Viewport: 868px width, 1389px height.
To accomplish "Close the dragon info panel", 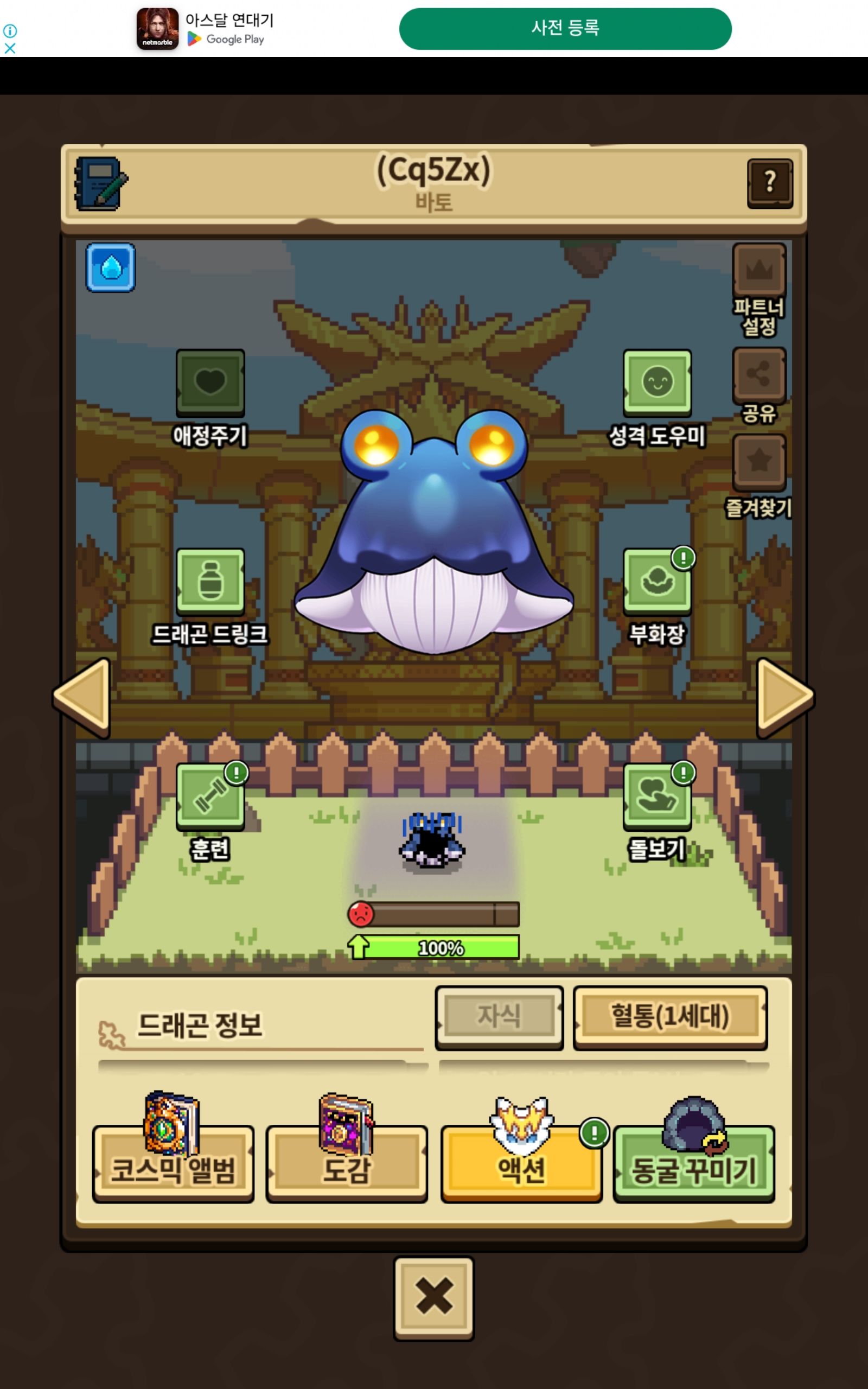I will point(433,1298).
